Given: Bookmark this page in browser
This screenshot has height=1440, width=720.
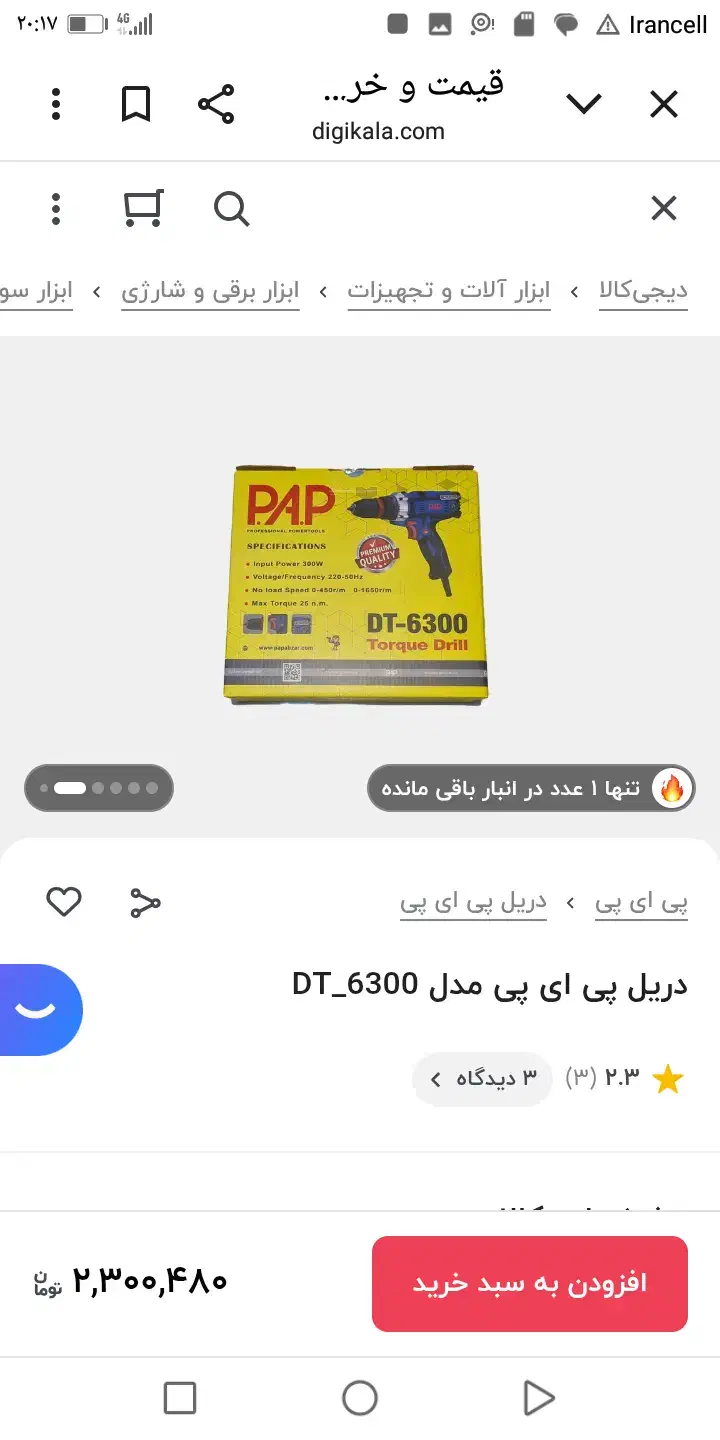Looking at the screenshot, I should point(136,104).
